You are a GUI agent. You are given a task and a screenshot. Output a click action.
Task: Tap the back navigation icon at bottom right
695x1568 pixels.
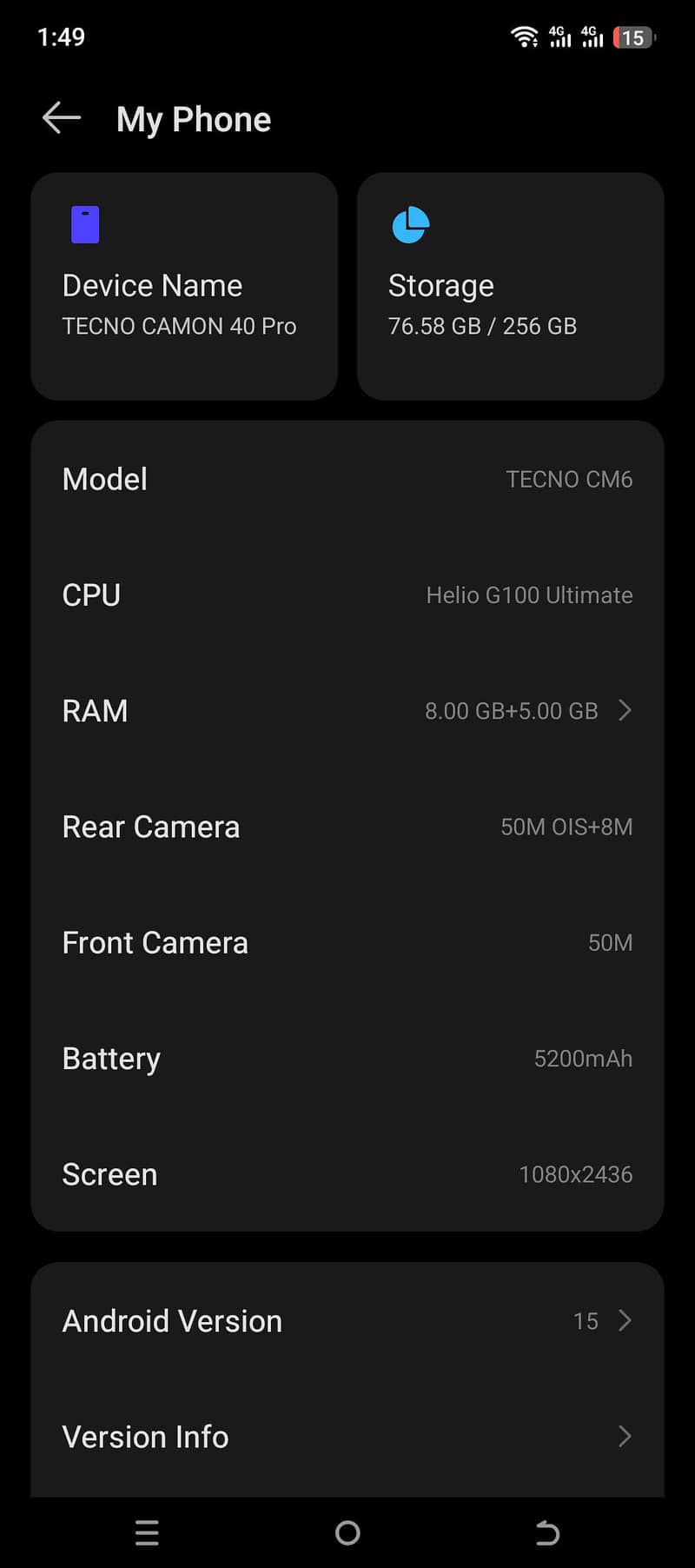click(x=547, y=1533)
